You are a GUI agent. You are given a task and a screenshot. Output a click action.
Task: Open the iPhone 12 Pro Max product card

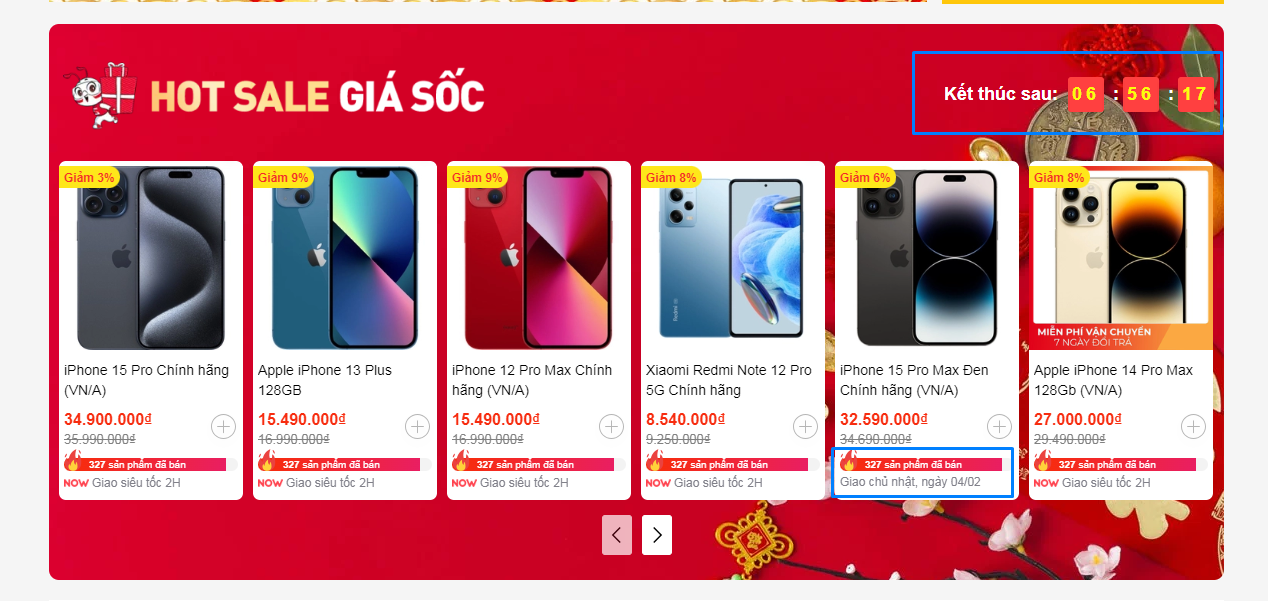coord(539,260)
